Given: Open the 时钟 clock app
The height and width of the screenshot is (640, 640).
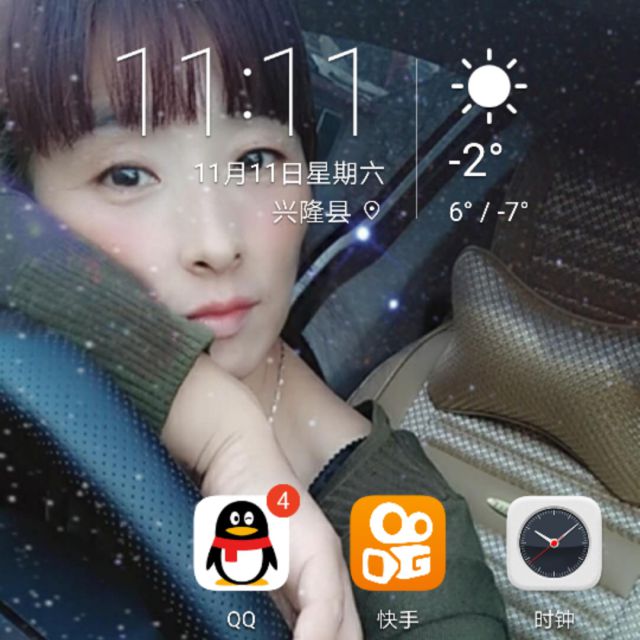Looking at the screenshot, I should [x=553, y=542].
